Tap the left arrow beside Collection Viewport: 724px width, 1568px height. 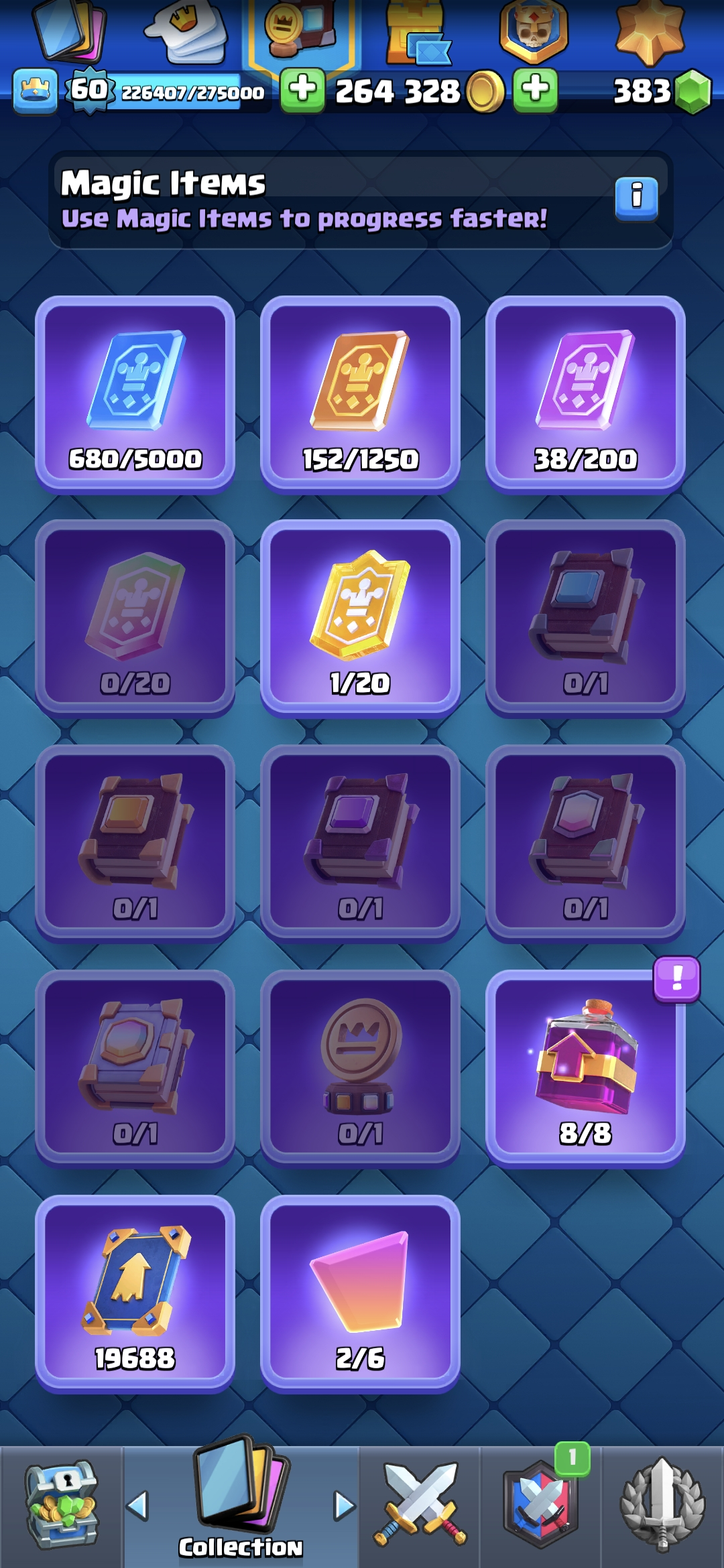tap(137, 1505)
